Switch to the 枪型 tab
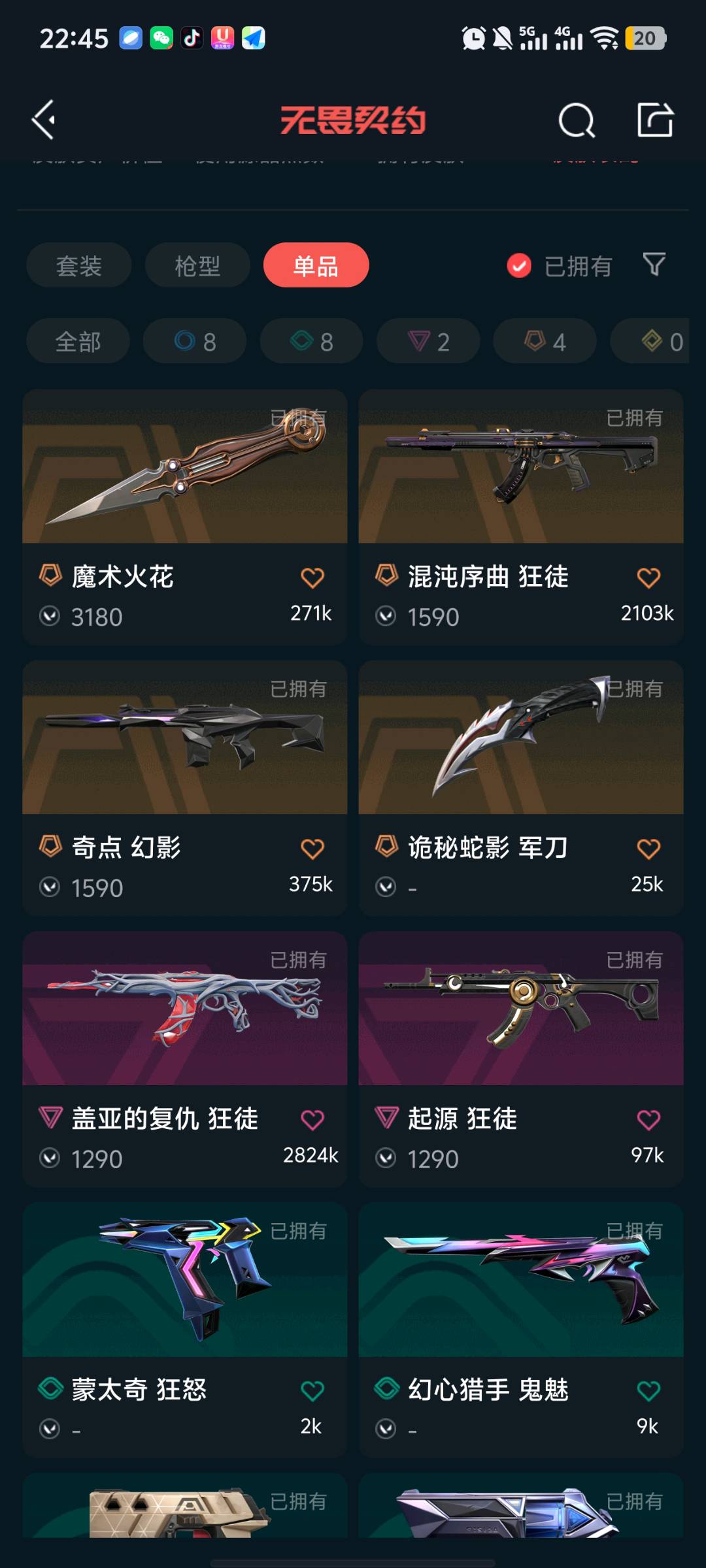The image size is (706, 1568). tap(197, 265)
